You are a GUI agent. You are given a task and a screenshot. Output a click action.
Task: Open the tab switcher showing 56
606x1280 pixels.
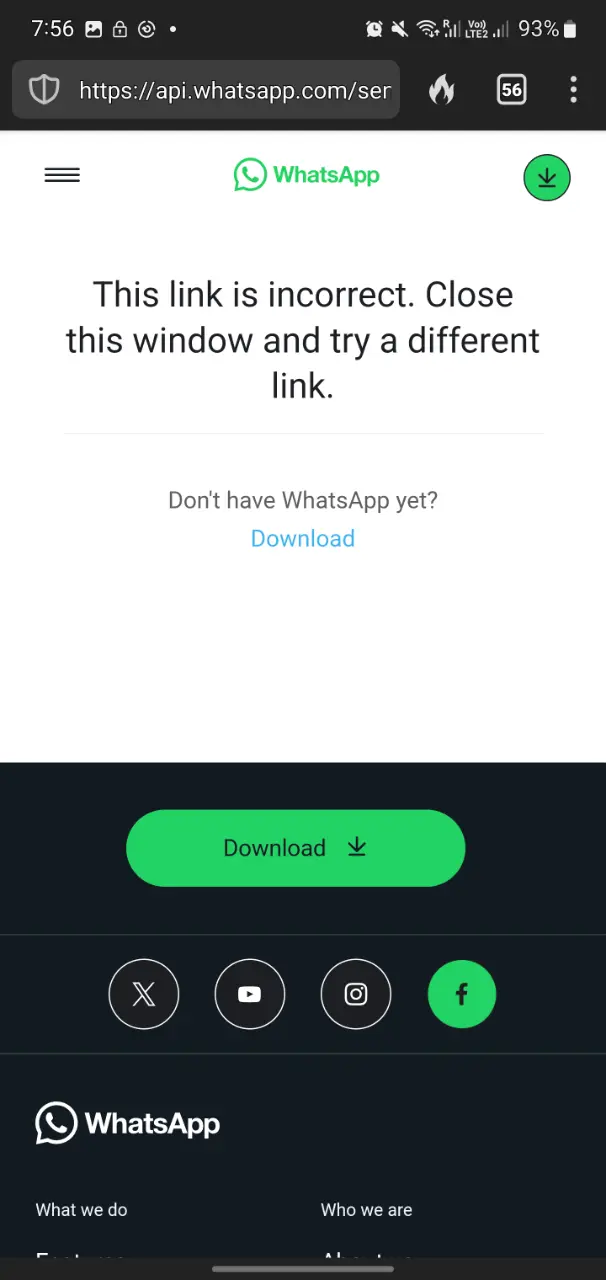[x=511, y=90]
